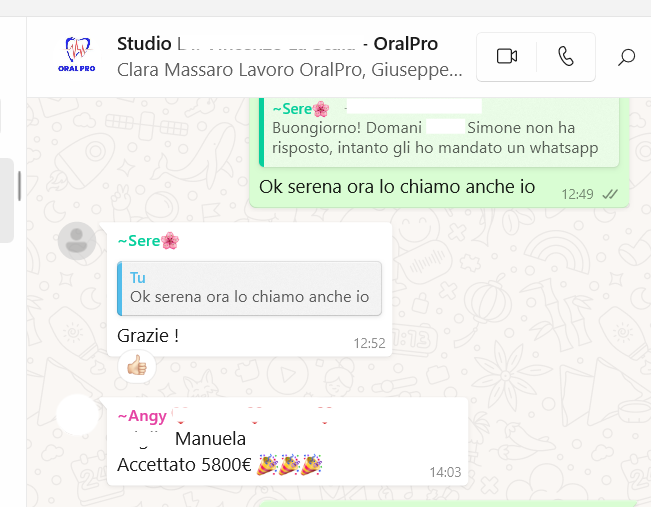The image size is (651, 507).
Task: Open the OralPro group profile picture
Action: click(x=77, y=56)
